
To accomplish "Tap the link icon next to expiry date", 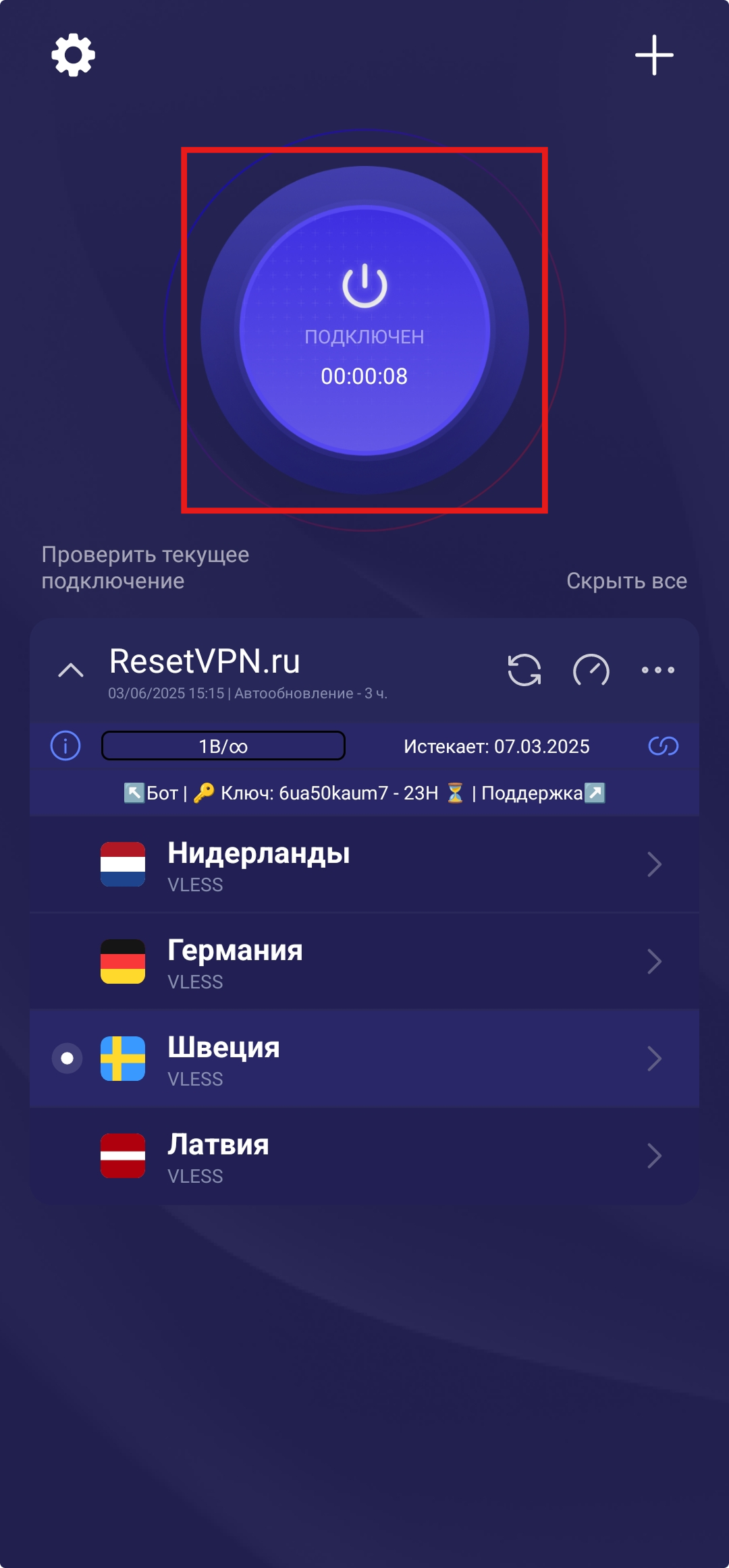I will point(663,746).
